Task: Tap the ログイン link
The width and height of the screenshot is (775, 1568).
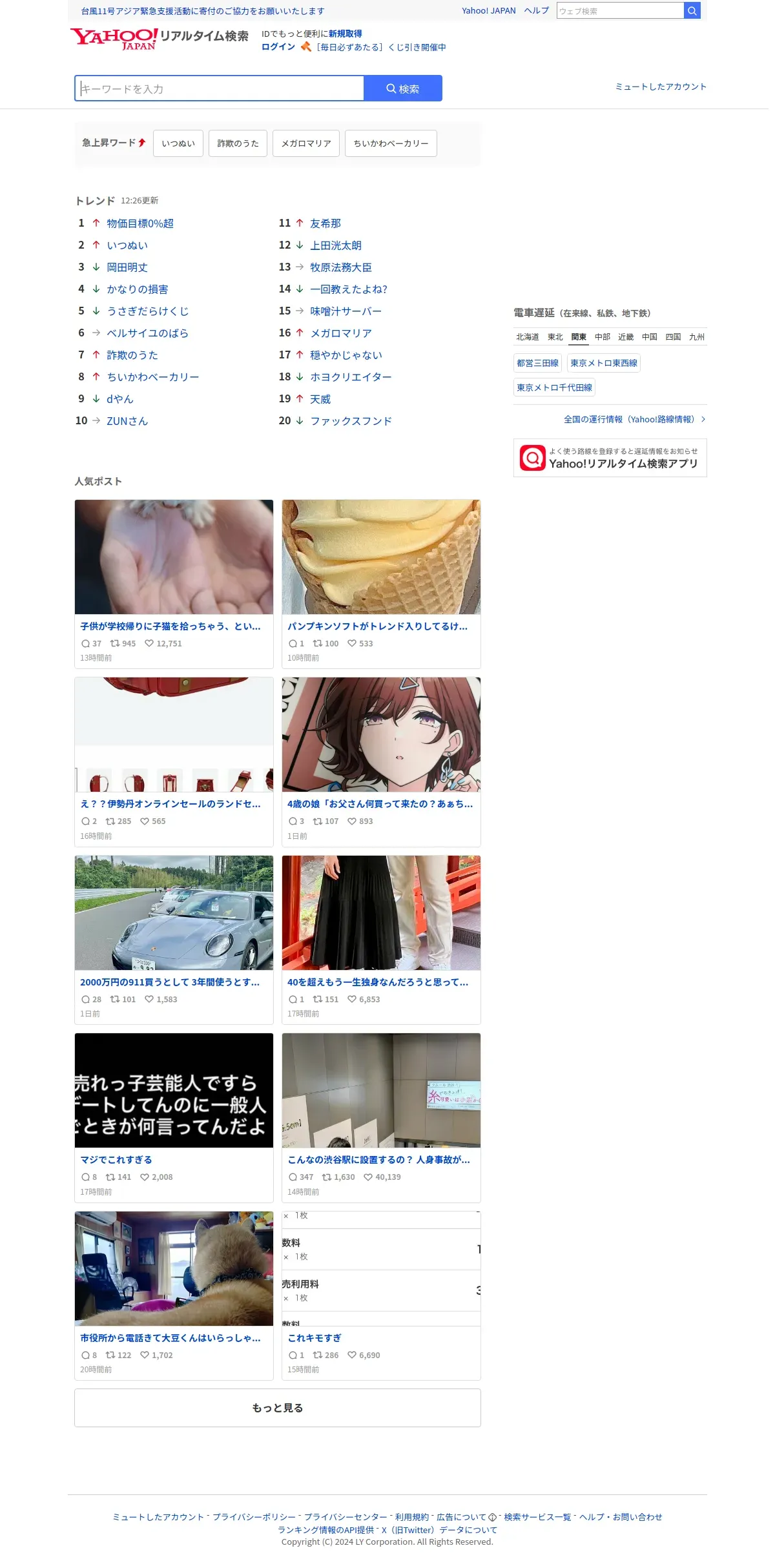Action: point(278,46)
